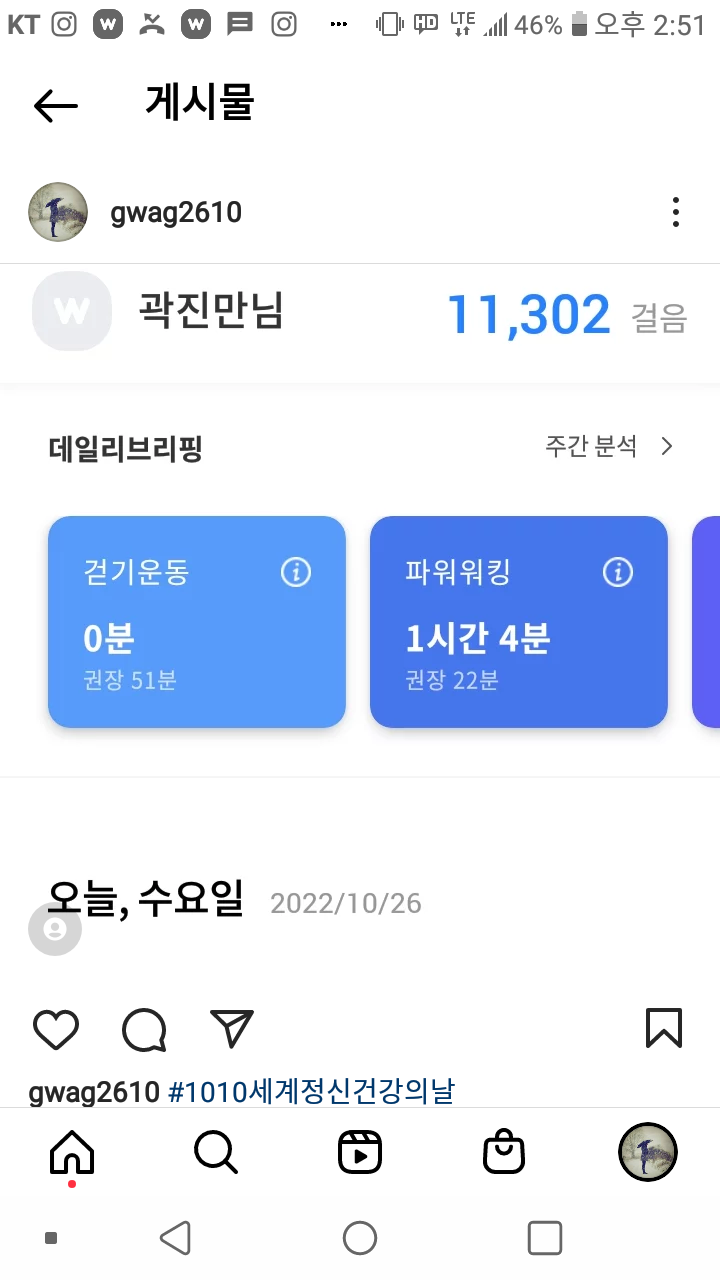Open the Shop tab
This screenshot has height=1280, width=720.
point(504,1153)
